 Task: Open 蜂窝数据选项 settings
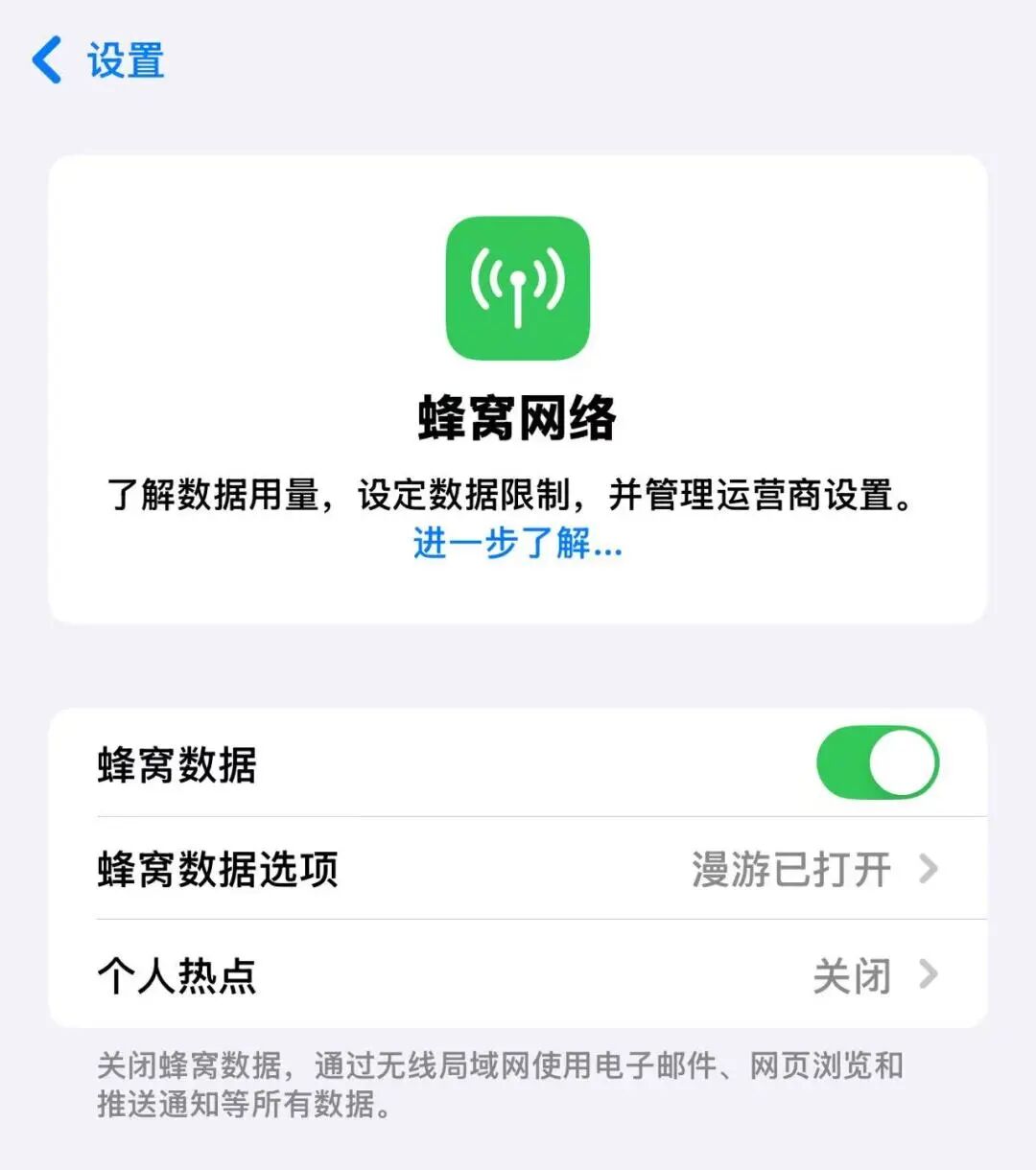pyautogui.click(x=518, y=869)
